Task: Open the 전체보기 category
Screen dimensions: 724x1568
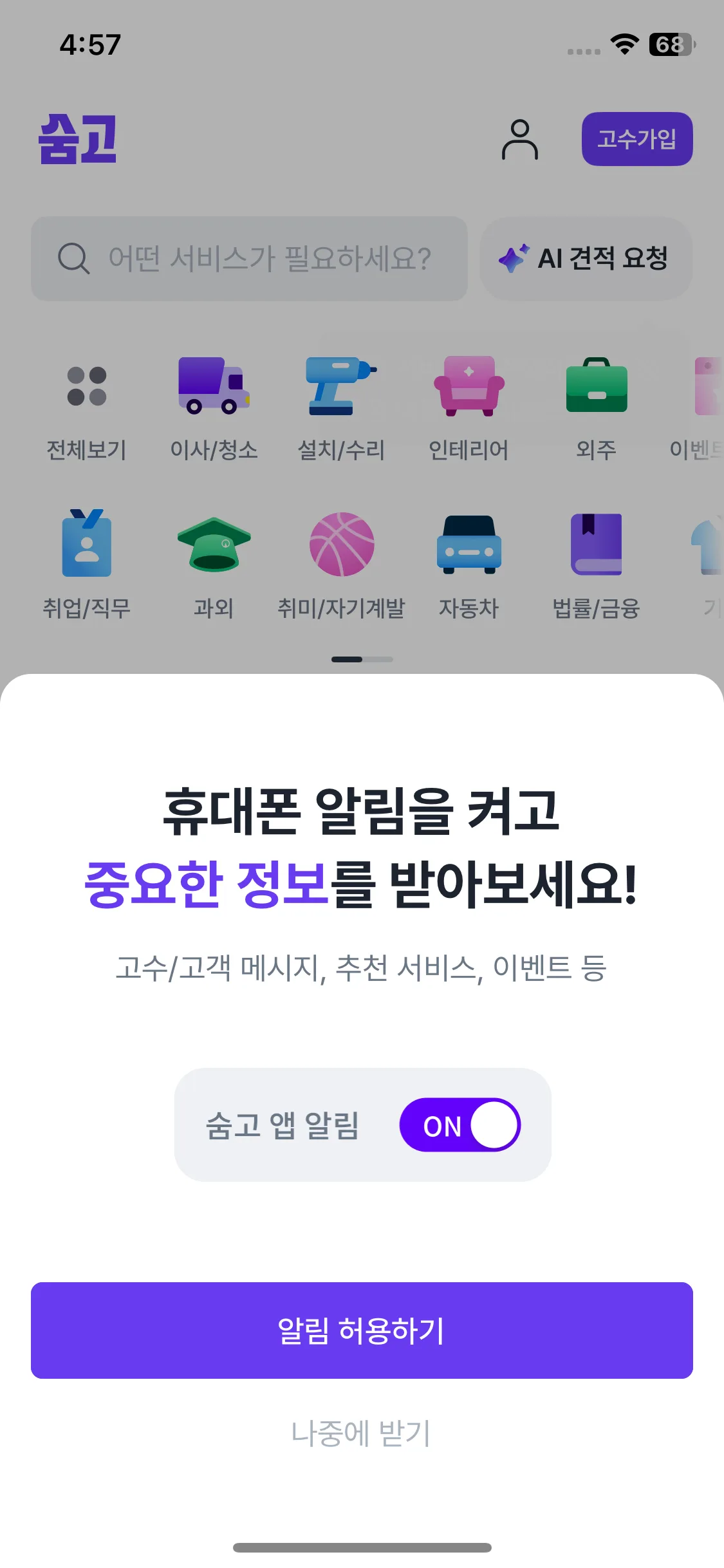Action: (87, 409)
